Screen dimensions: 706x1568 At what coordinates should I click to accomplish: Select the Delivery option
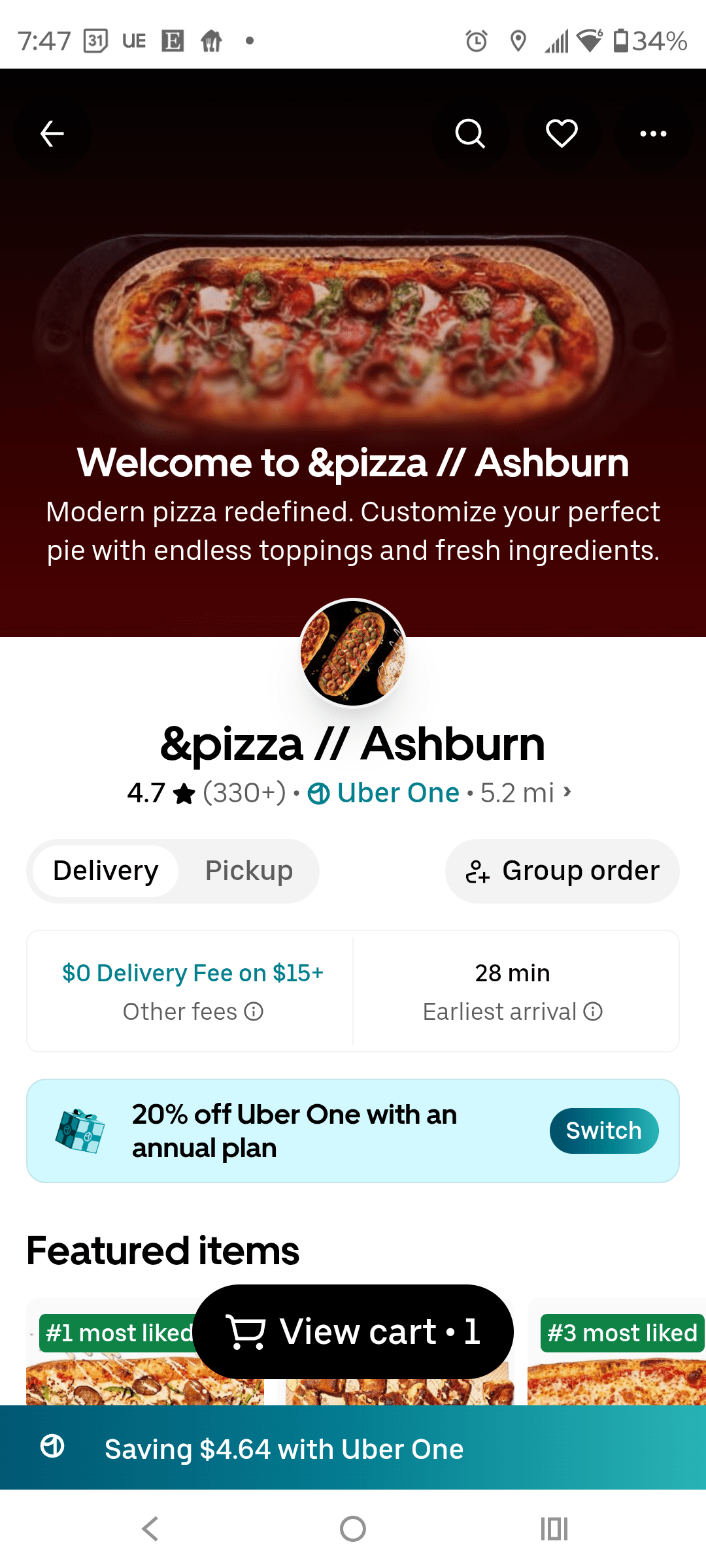pyautogui.click(x=106, y=871)
